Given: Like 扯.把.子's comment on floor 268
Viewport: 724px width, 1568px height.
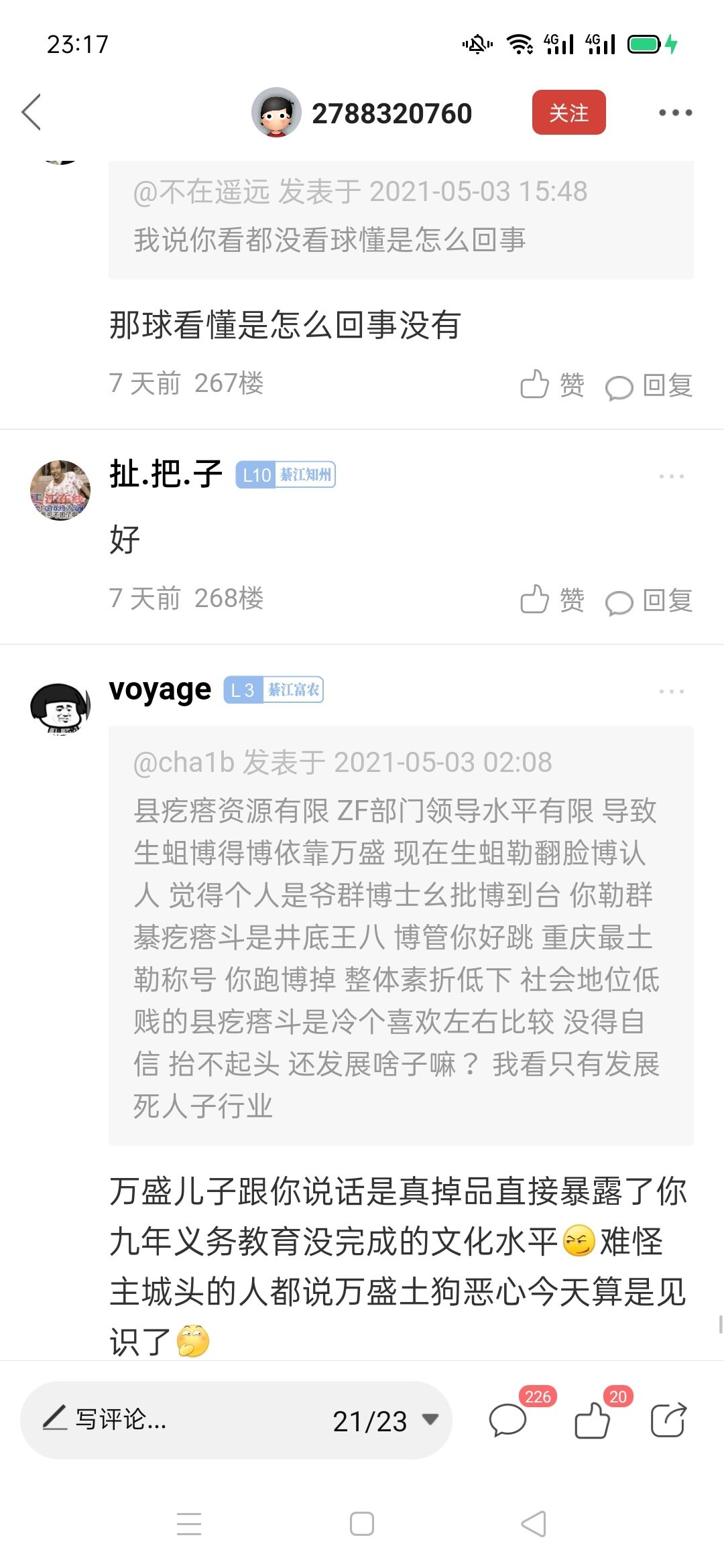Looking at the screenshot, I should tap(552, 600).
